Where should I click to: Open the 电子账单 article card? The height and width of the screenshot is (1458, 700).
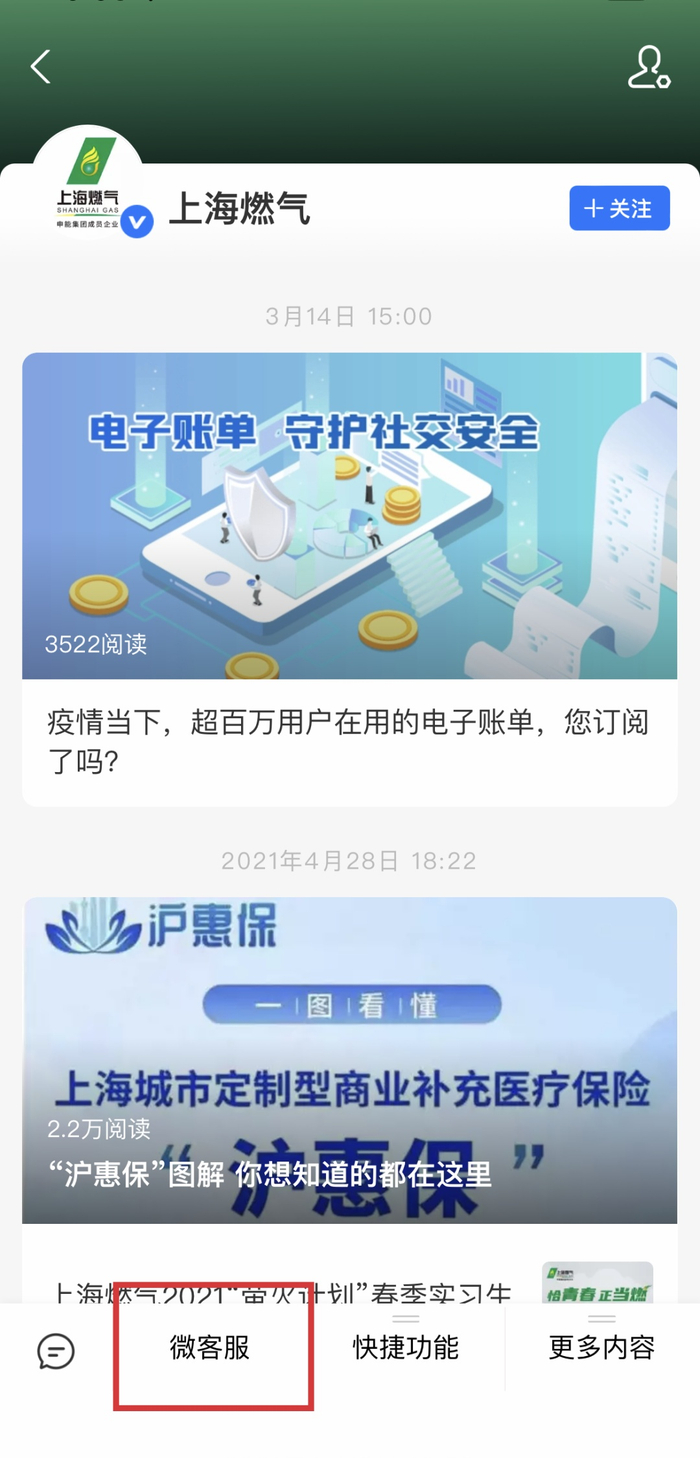(350, 579)
